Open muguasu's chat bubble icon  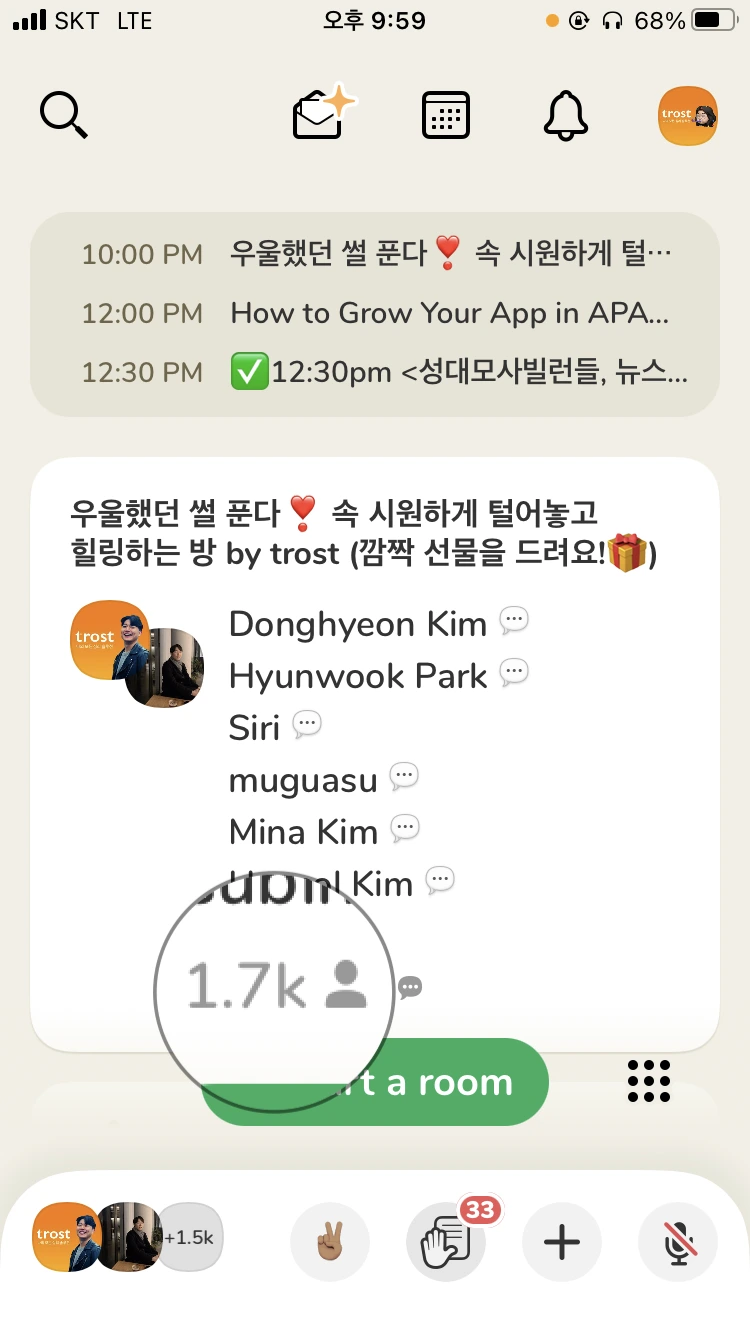point(403,774)
